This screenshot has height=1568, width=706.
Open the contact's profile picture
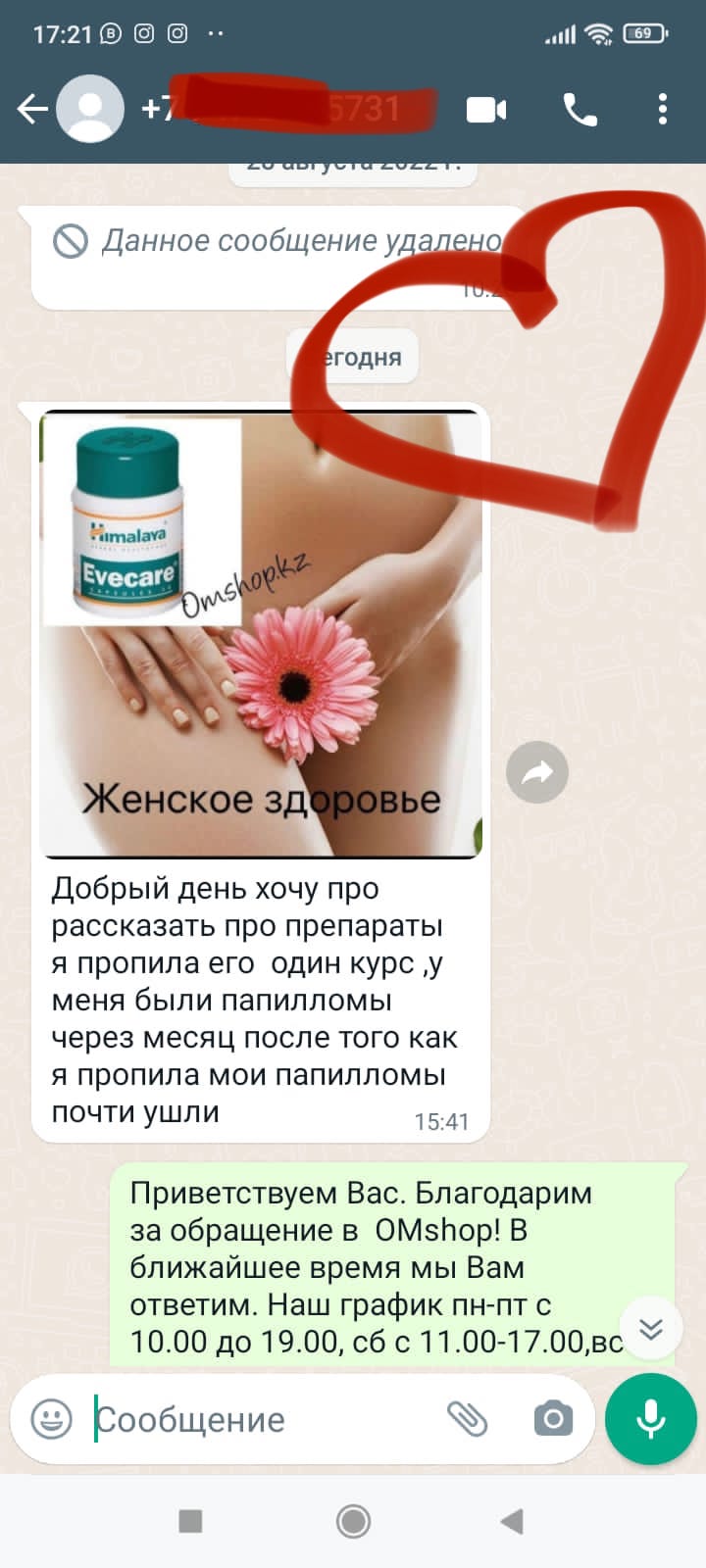click(90, 109)
